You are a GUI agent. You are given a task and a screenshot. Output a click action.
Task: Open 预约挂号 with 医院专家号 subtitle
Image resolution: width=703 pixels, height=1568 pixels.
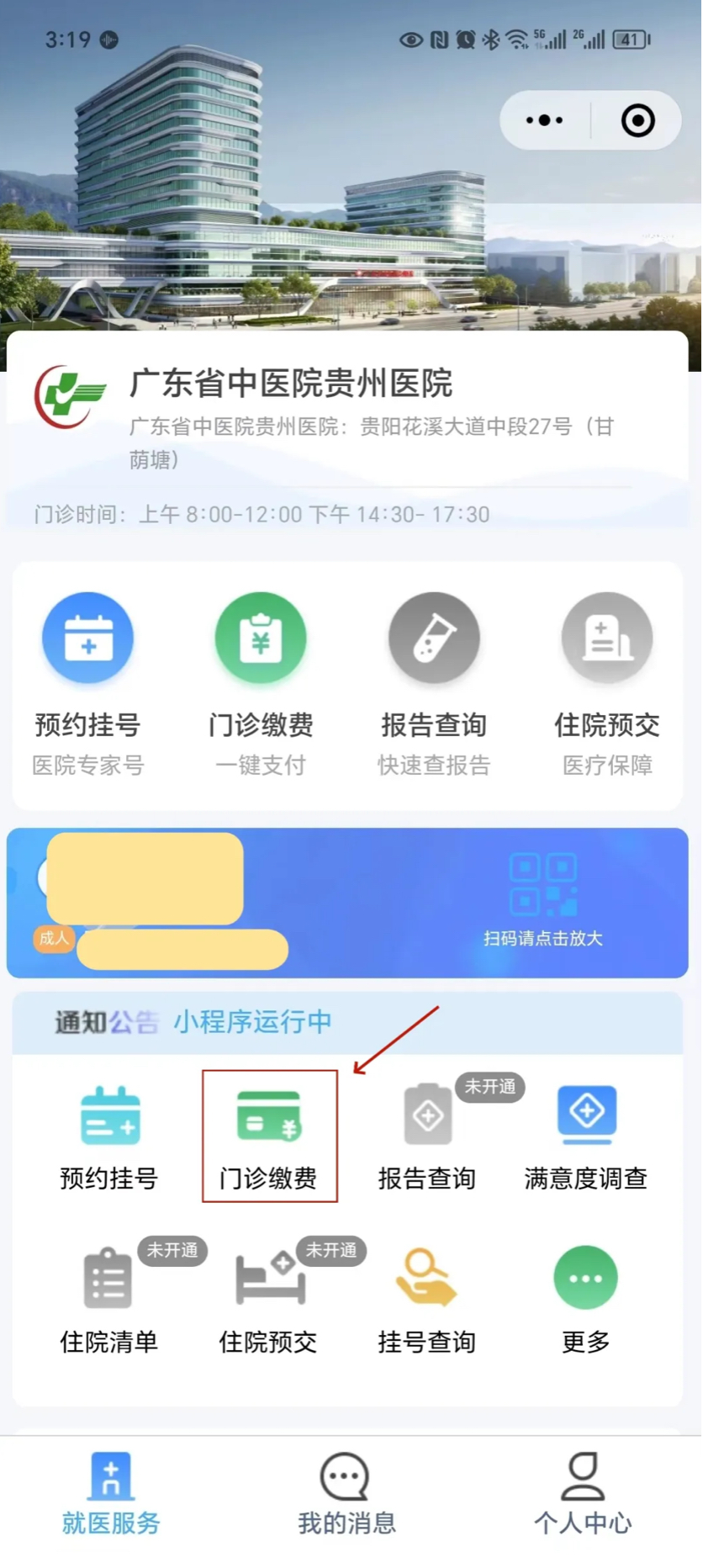point(88,682)
